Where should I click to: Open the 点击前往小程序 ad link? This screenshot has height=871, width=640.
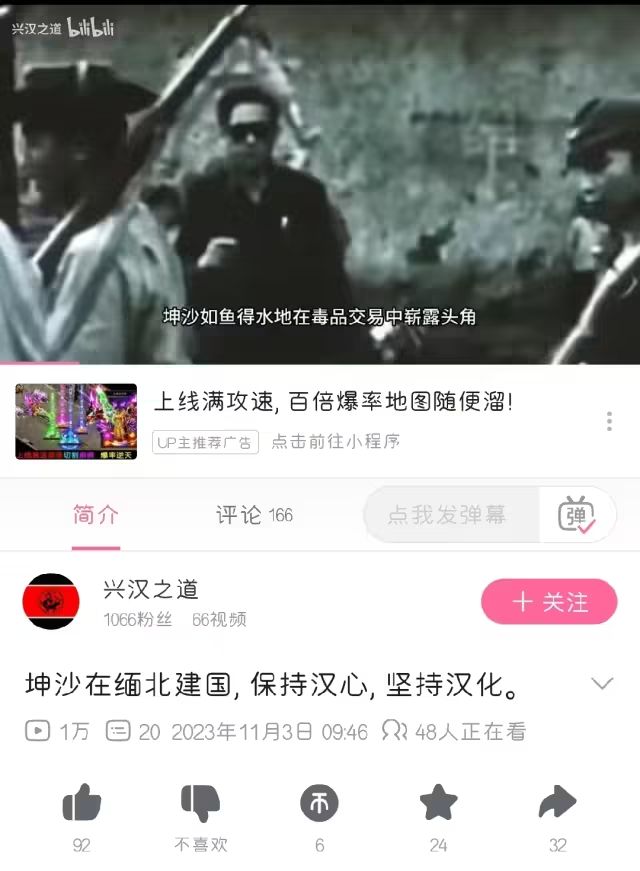pos(336,442)
